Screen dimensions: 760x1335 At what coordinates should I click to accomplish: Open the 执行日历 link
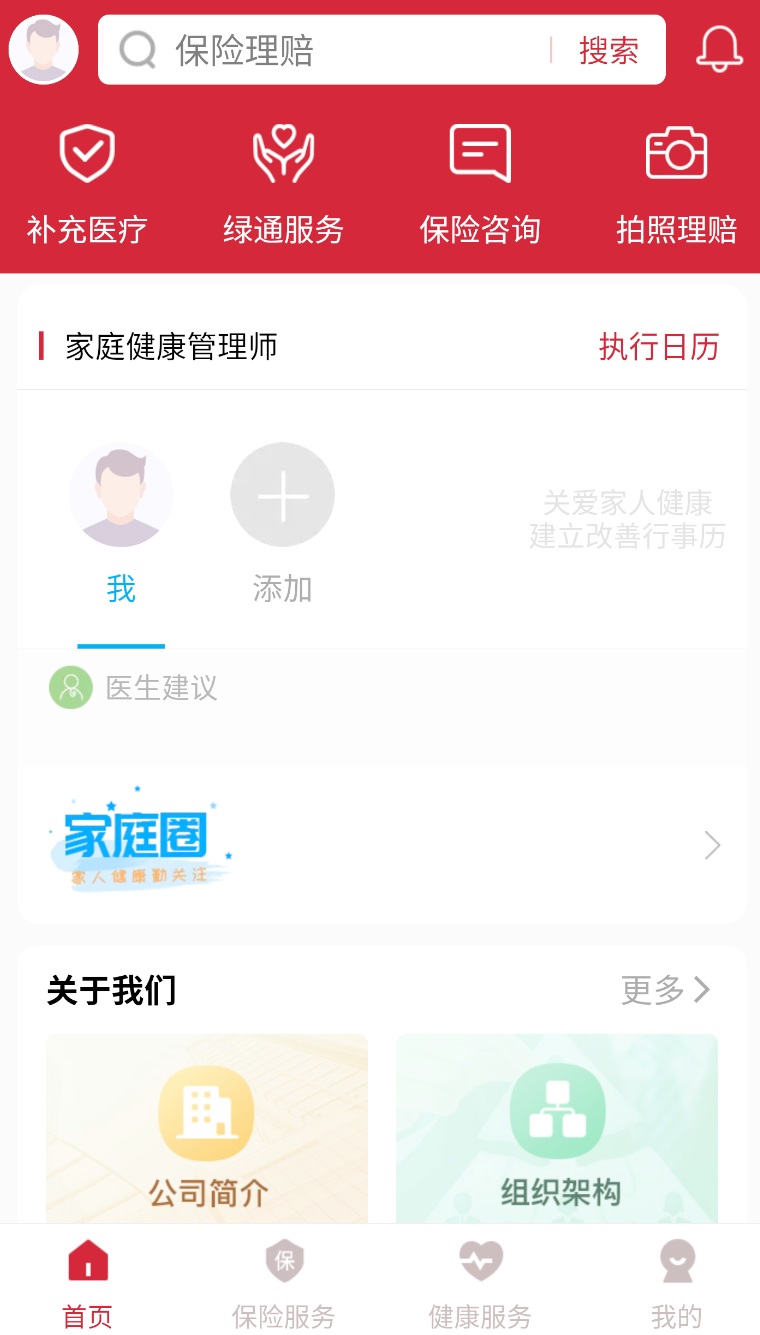(x=659, y=347)
